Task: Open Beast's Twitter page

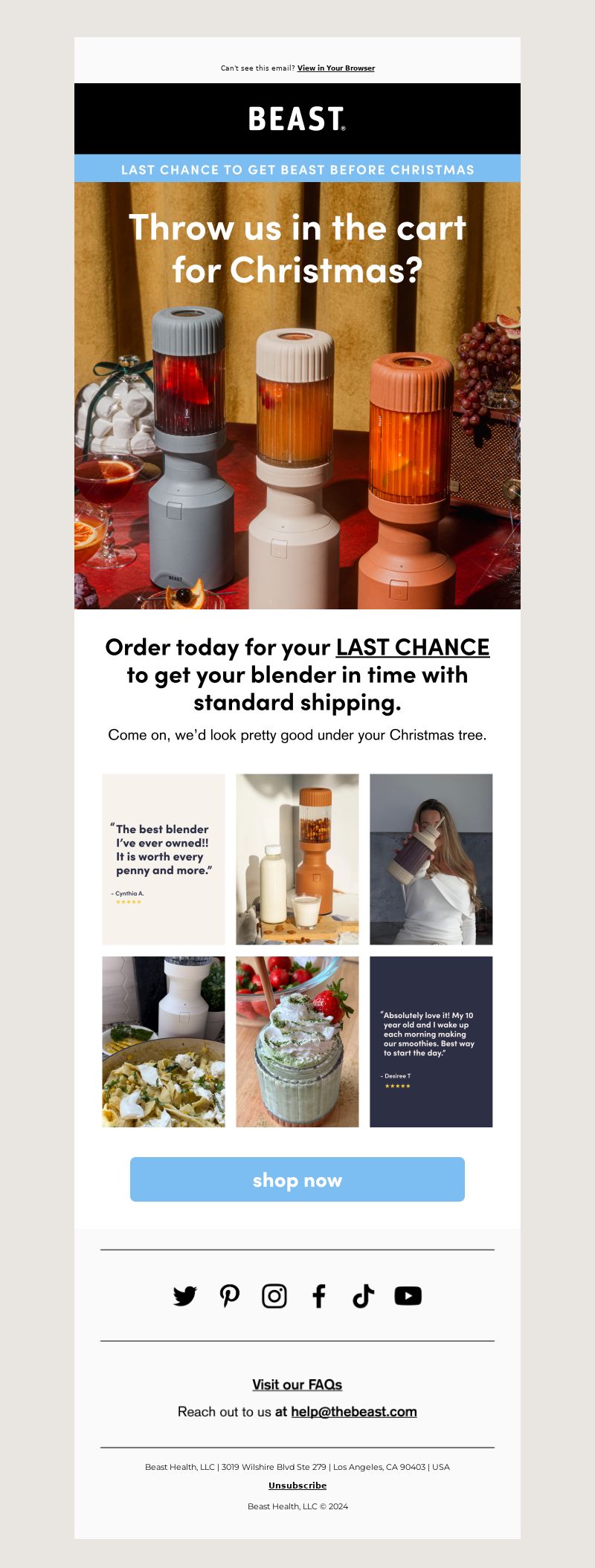Action: 185,1296
